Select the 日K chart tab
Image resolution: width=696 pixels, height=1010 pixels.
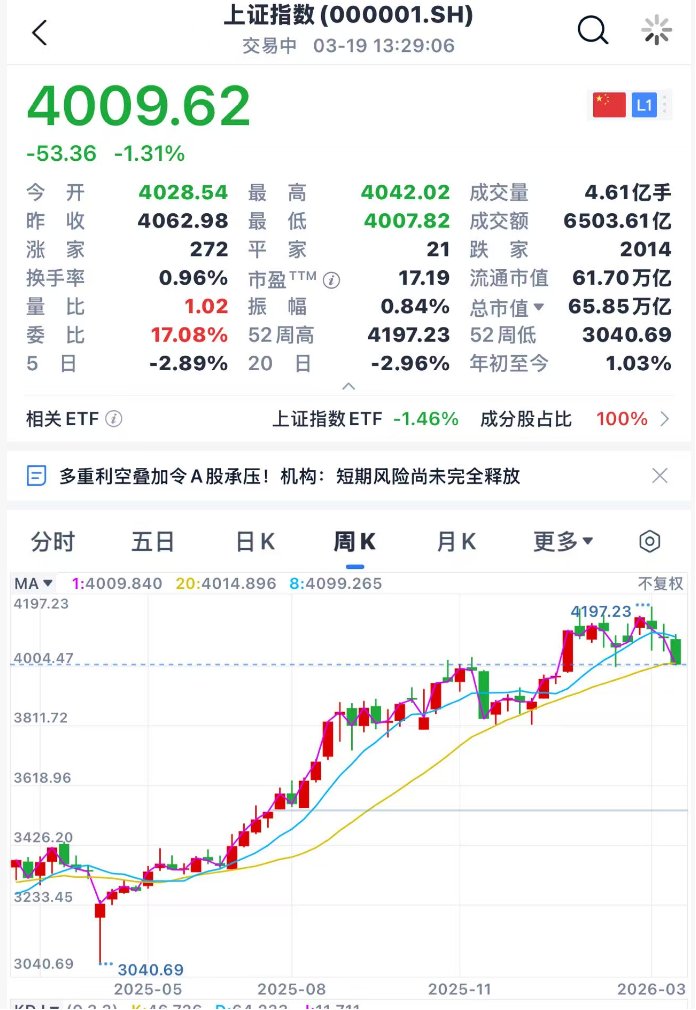point(255,542)
